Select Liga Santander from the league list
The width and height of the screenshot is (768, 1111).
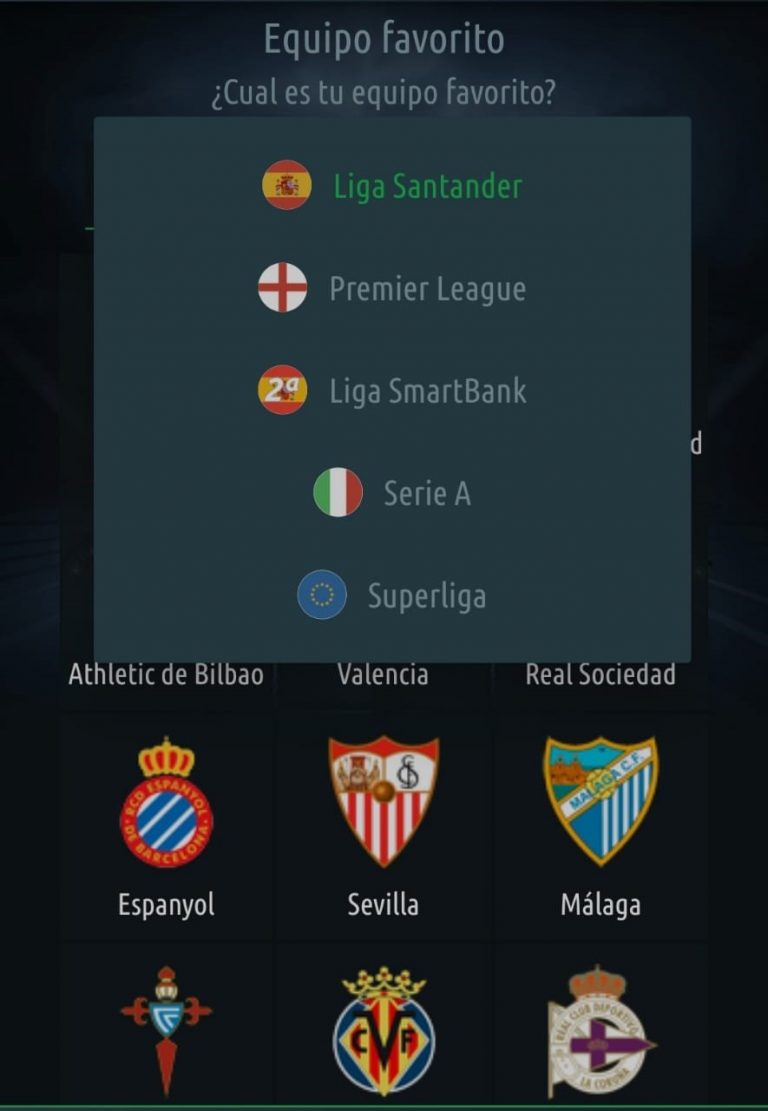(392, 186)
